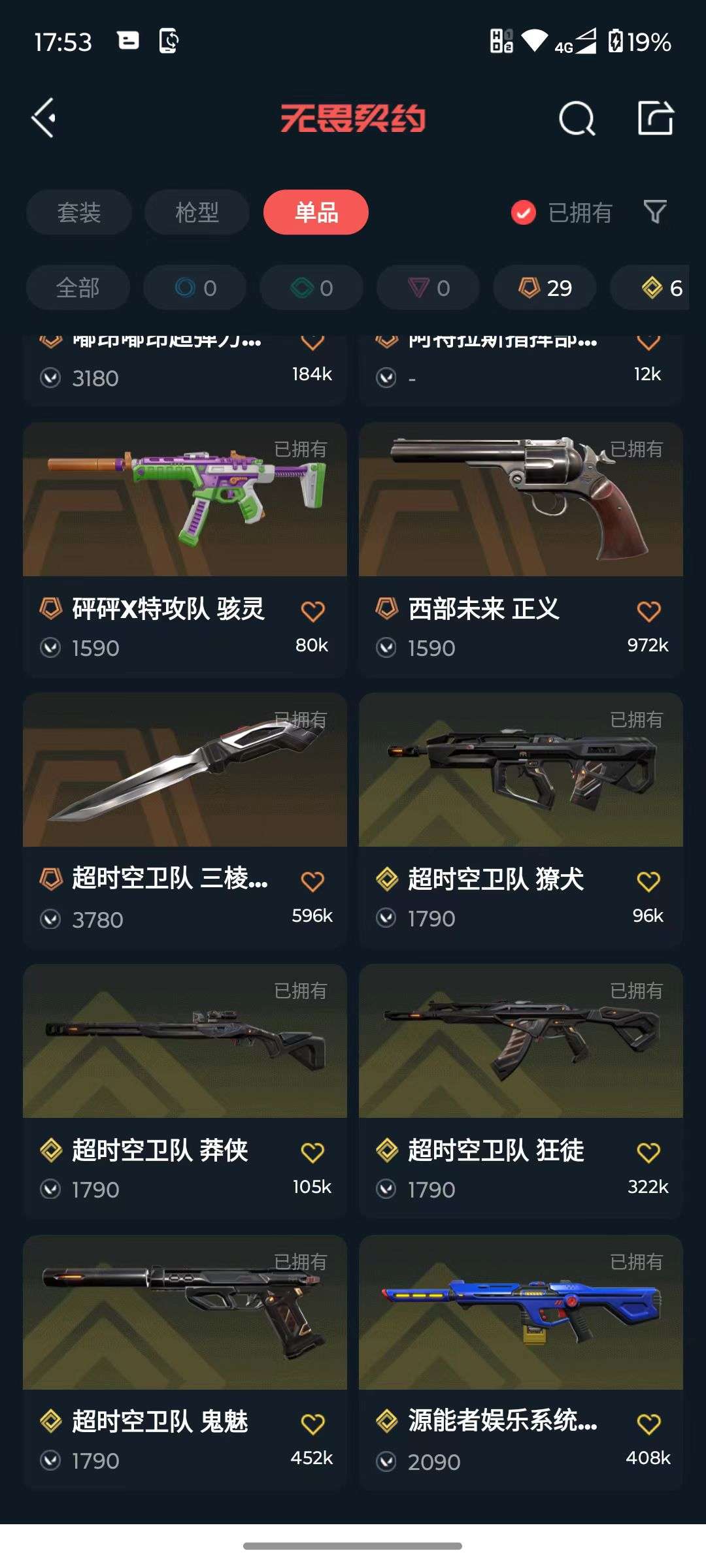Screen dimensions: 706x1568
Task: Open the 超时空卫队 鬼魅 pistol thumbnail
Action: pos(184,1315)
